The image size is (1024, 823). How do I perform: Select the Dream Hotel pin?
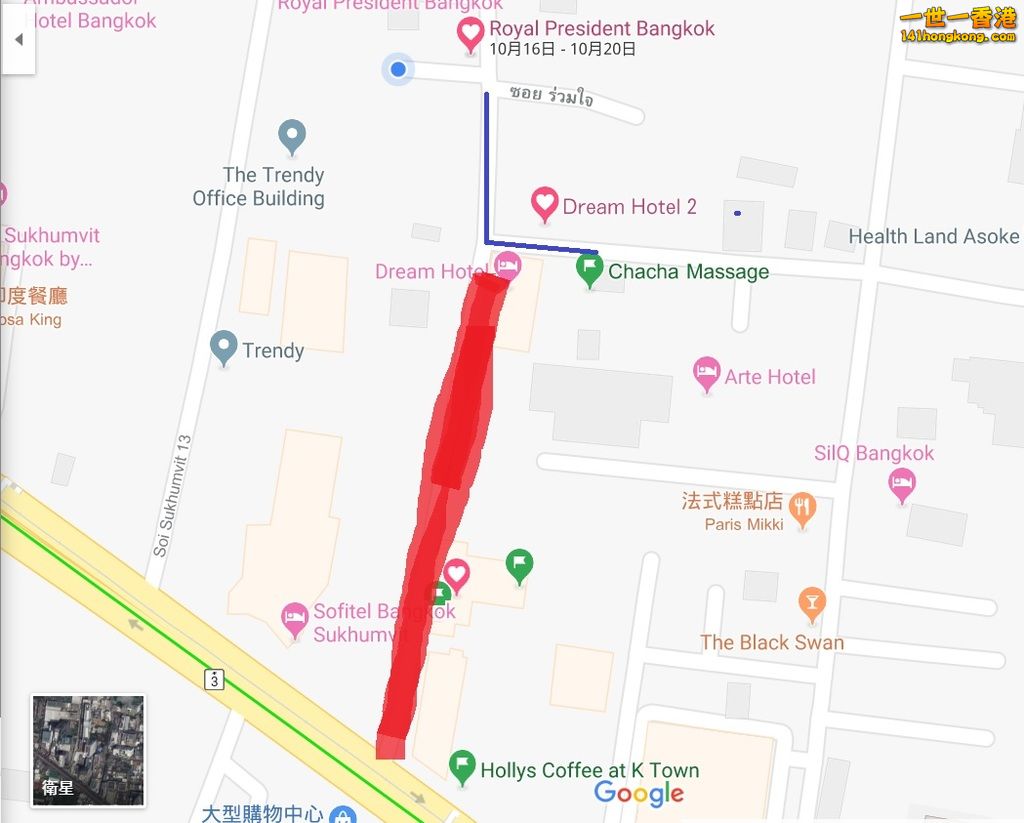[x=508, y=266]
